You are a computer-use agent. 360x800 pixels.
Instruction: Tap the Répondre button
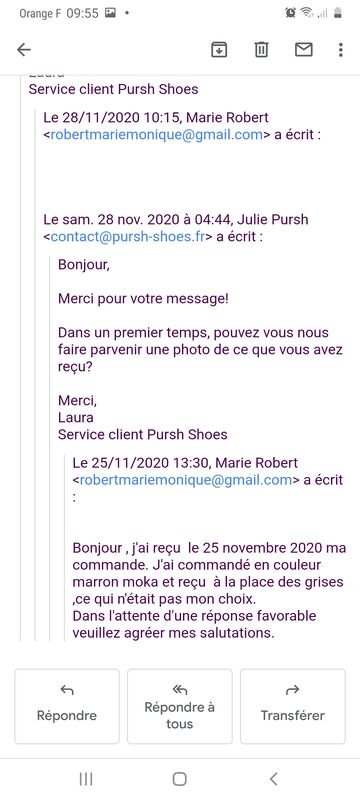(67, 706)
